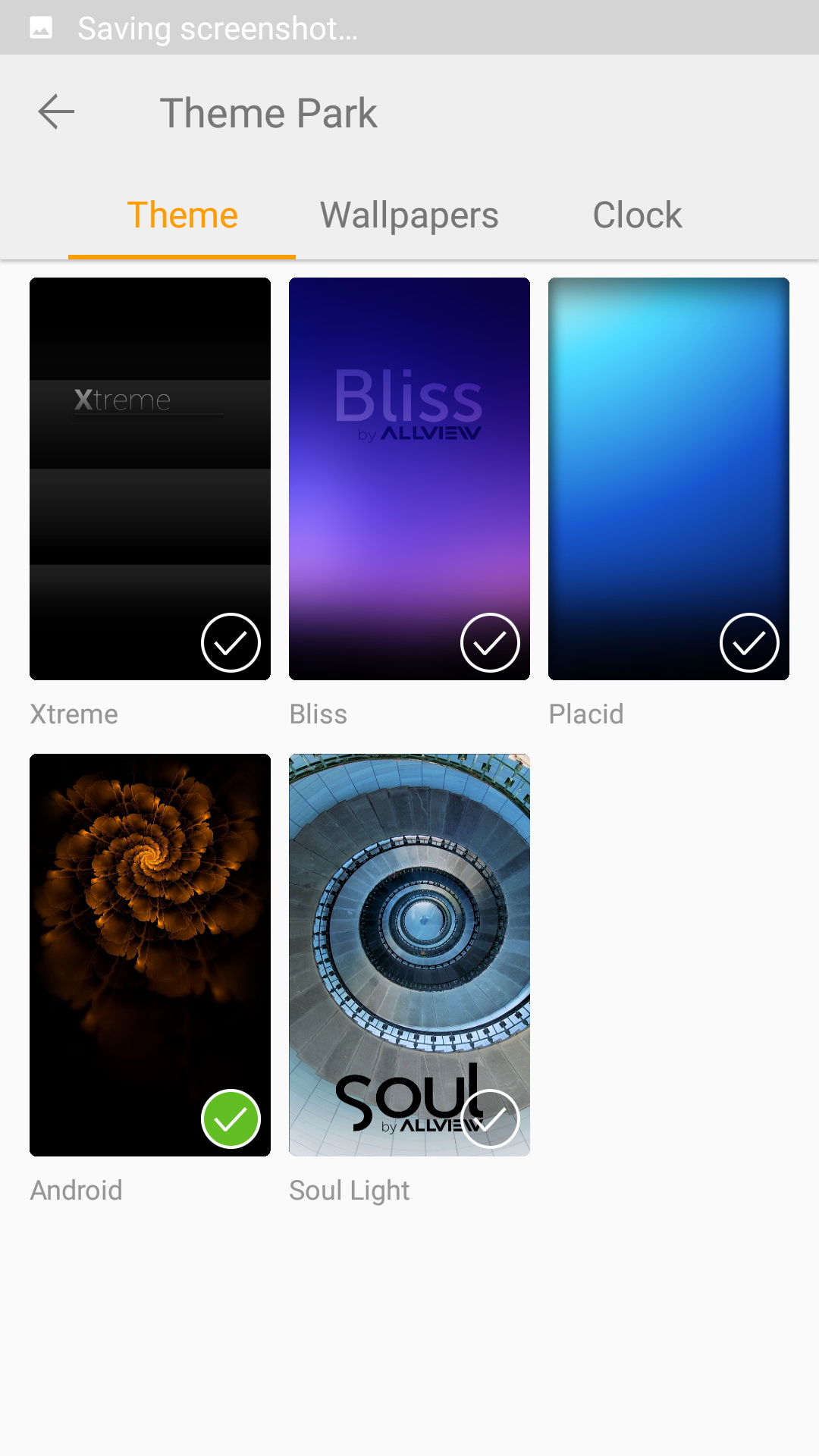Open the Soul Light theme preview
Viewport: 819px width, 1456px height.
click(x=409, y=955)
